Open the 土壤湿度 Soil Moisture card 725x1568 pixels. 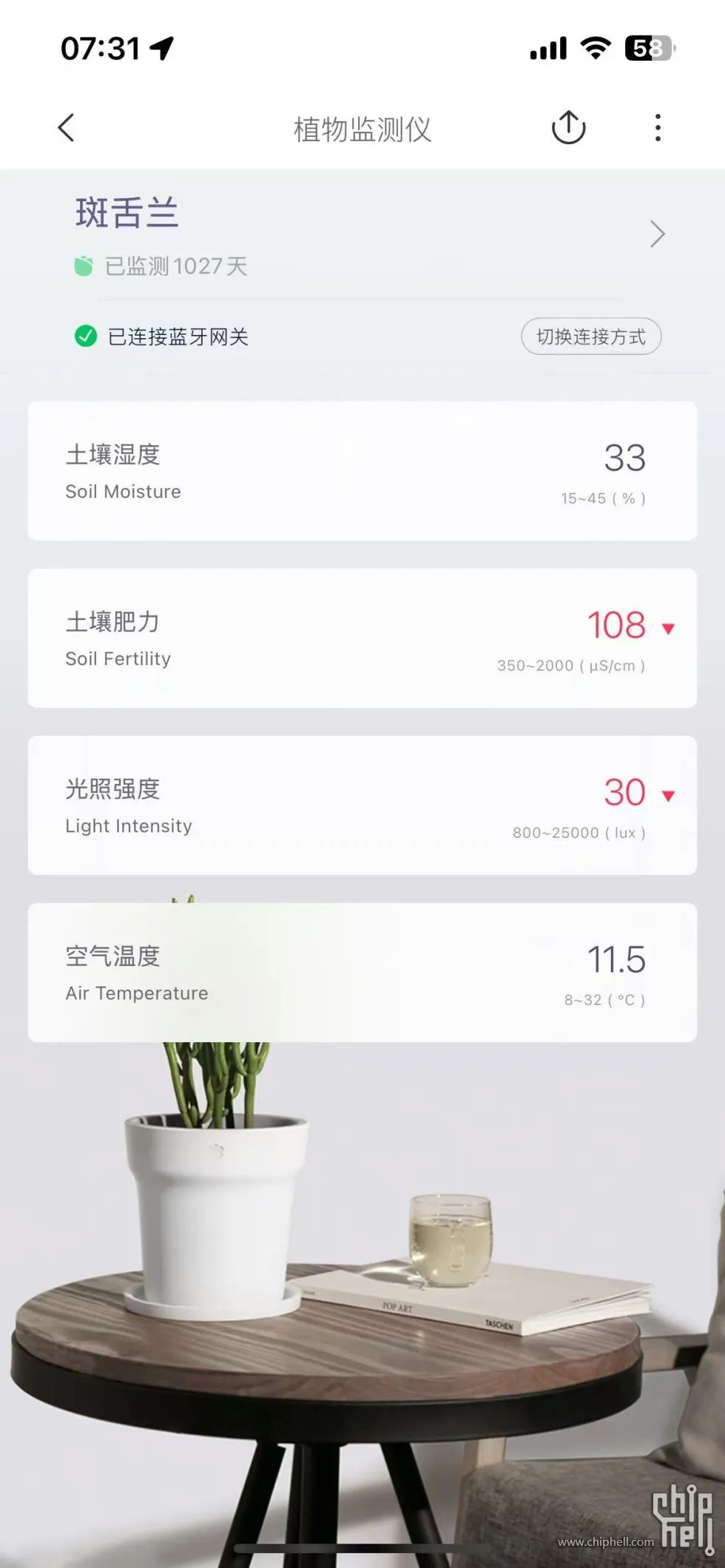click(362, 471)
